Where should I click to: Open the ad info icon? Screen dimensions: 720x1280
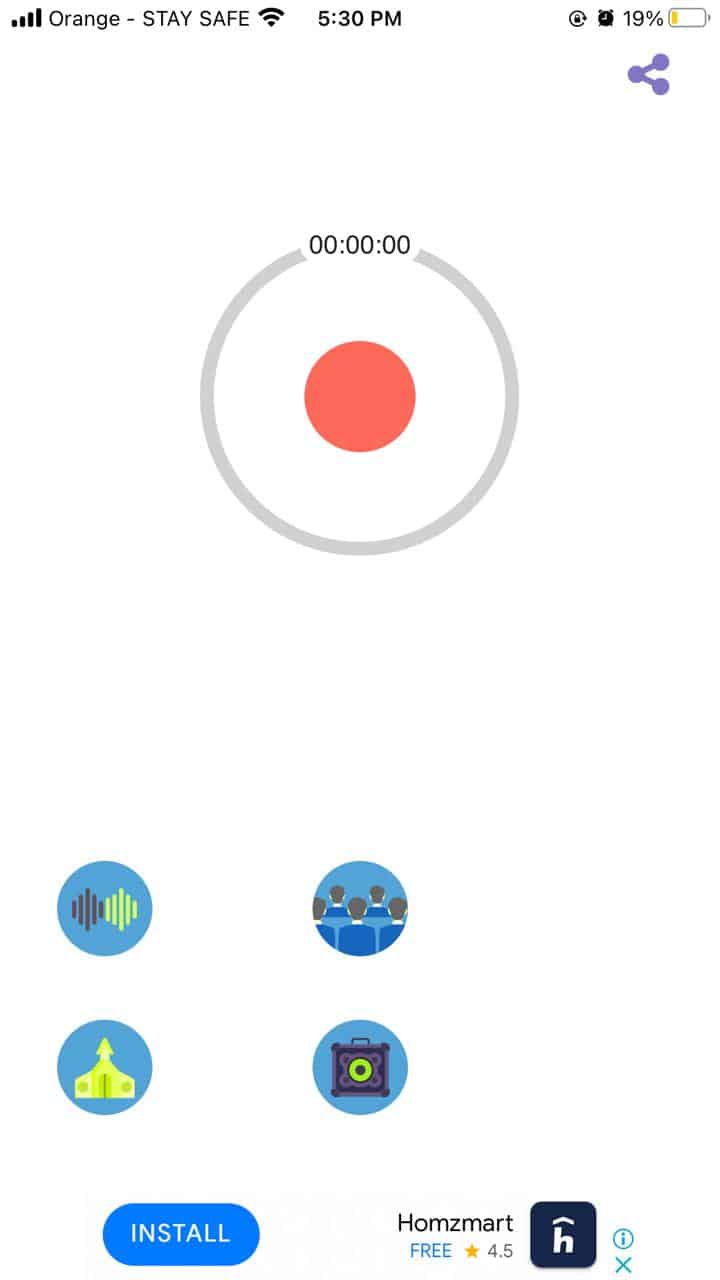623,1240
